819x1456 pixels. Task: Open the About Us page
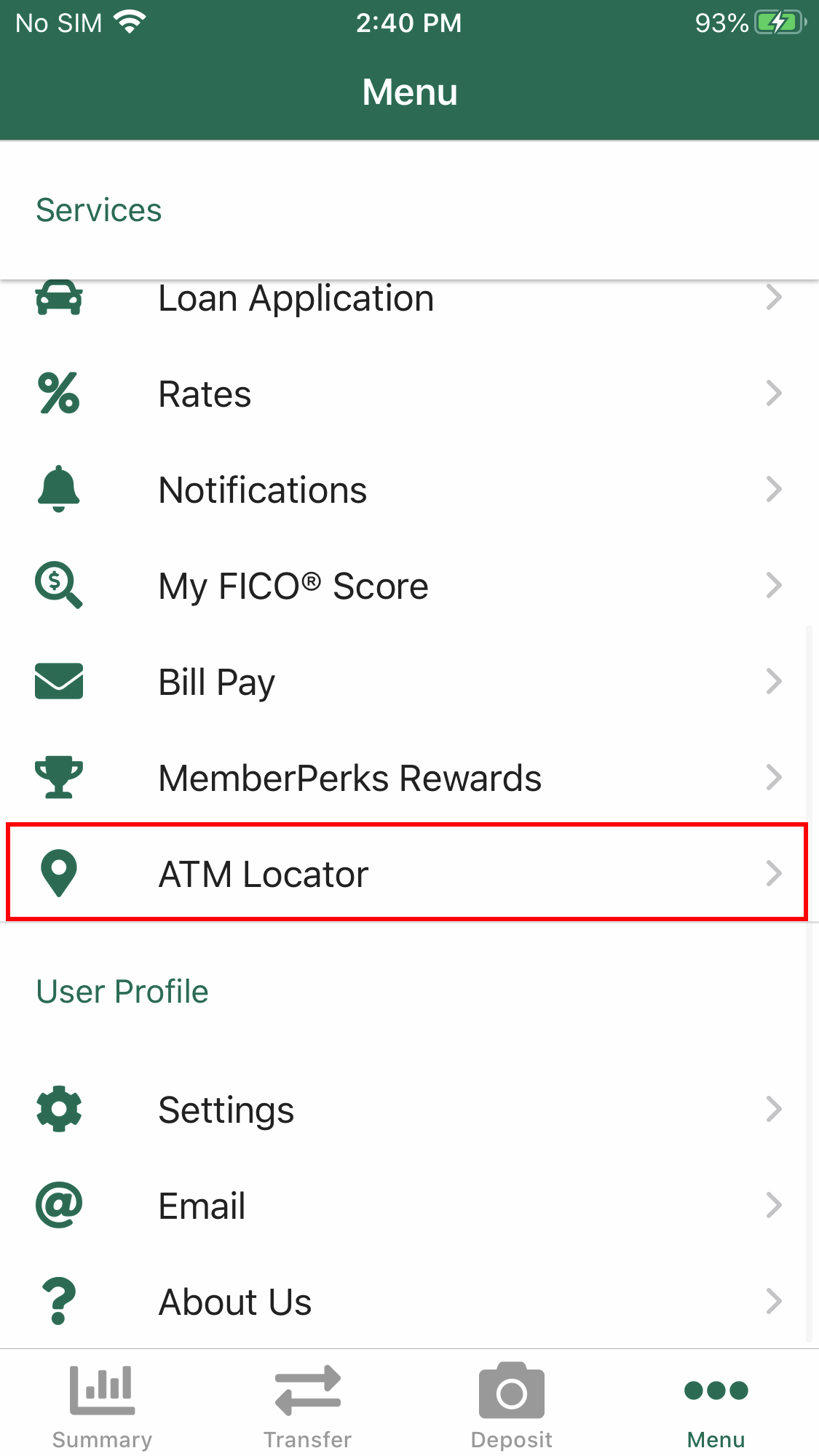[409, 1302]
